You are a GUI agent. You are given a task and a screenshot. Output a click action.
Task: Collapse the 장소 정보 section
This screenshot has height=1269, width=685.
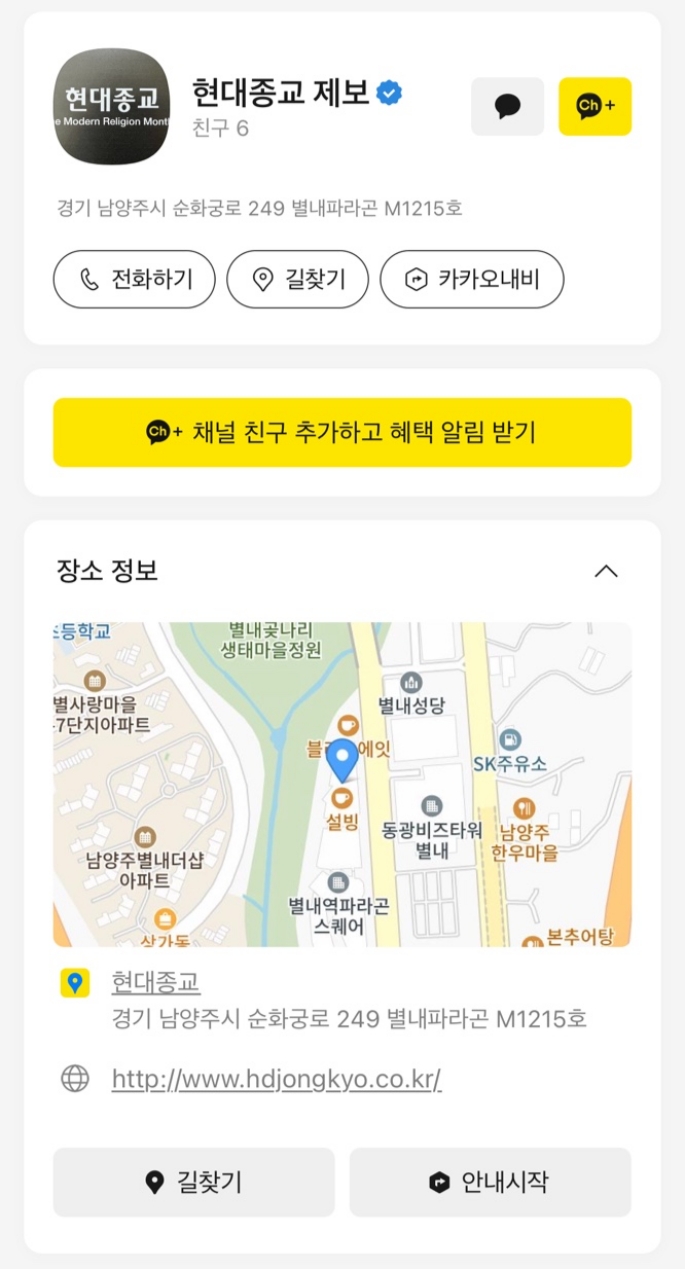click(x=606, y=571)
